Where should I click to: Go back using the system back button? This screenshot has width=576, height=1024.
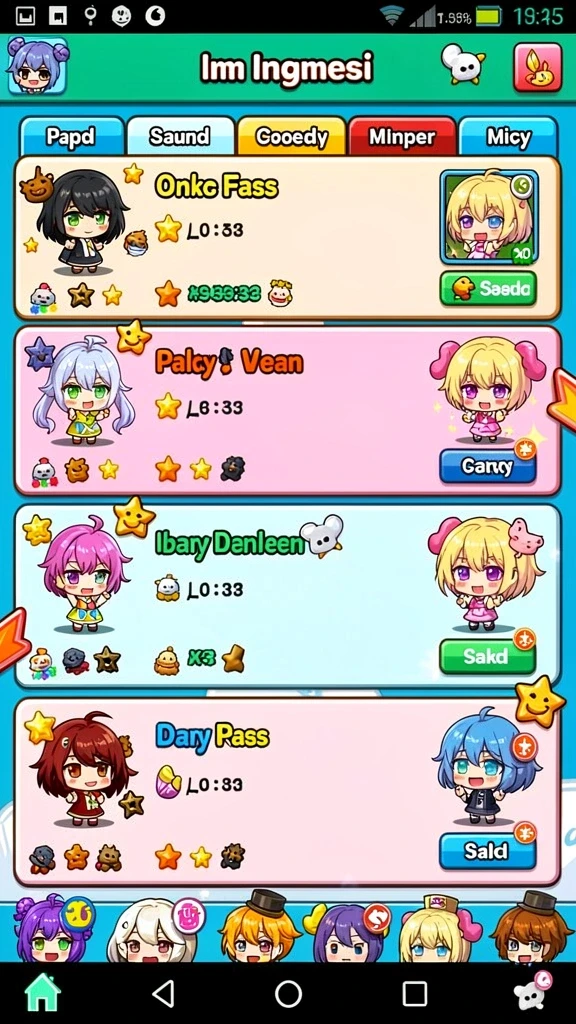pyautogui.click(x=163, y=993)
